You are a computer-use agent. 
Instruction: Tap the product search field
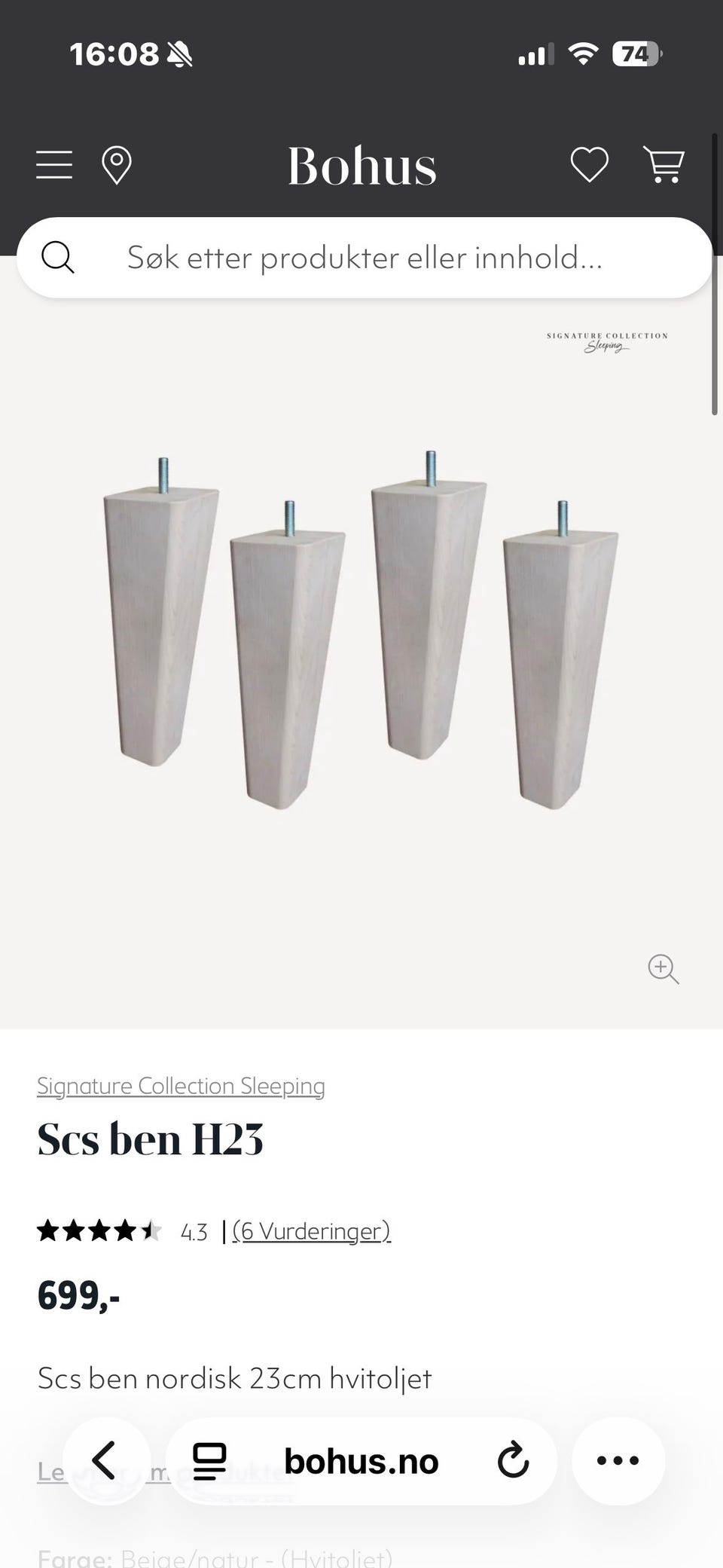coord(365,258)
